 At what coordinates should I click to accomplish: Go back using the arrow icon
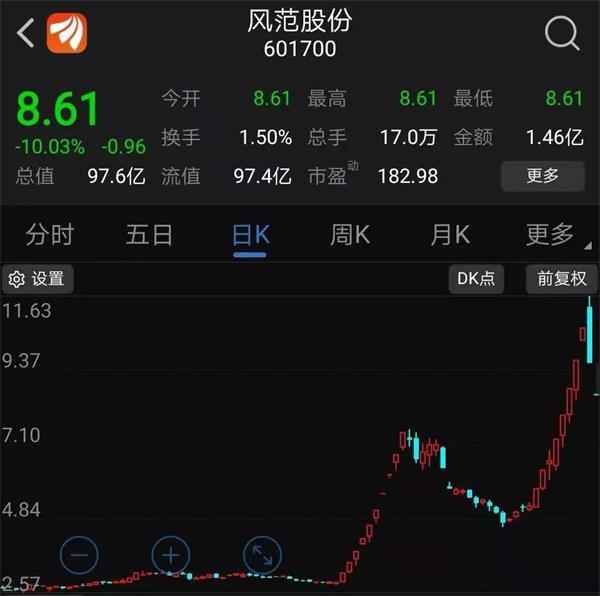(26, 34)
